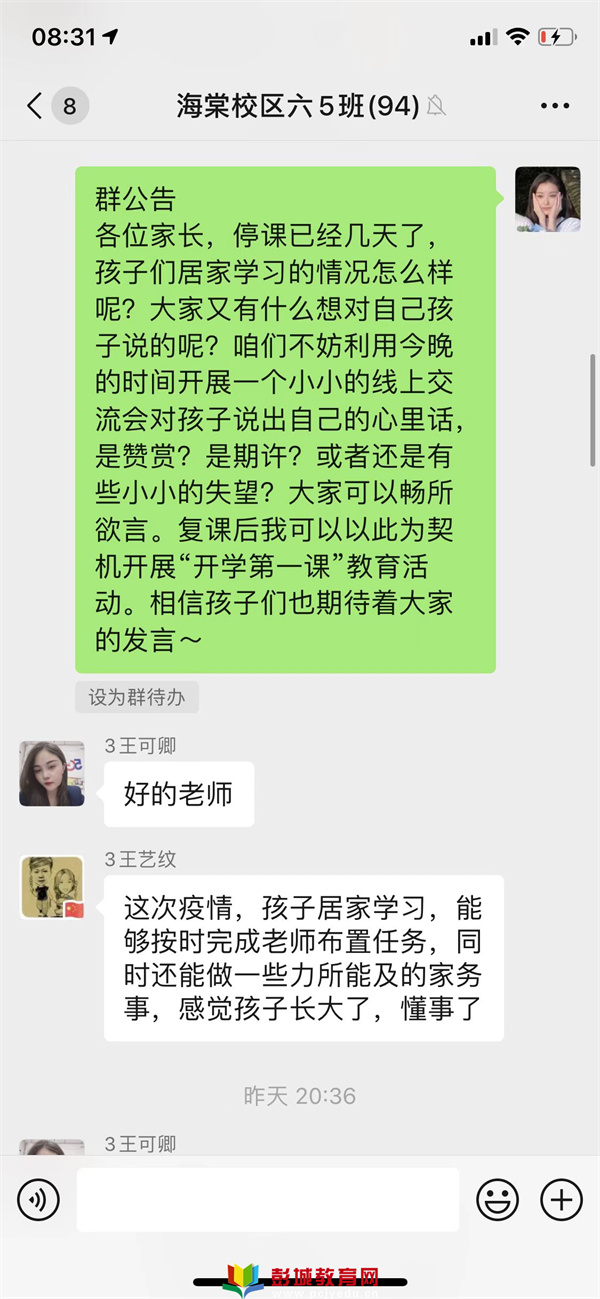Viewport: 600px width, 1299px height.
Task: Switch to voice message input
Action: 38,1199
